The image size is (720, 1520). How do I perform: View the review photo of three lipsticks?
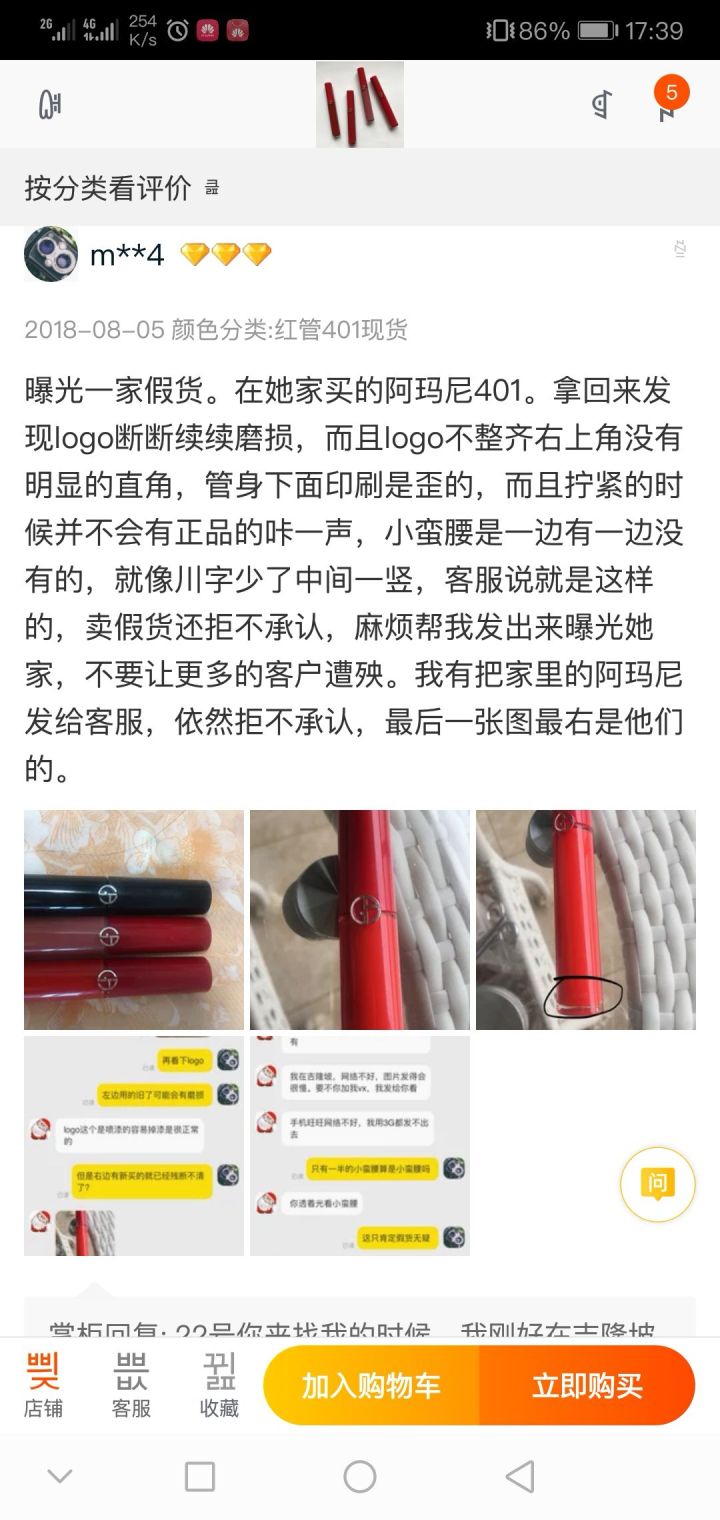tap(134, 920)
